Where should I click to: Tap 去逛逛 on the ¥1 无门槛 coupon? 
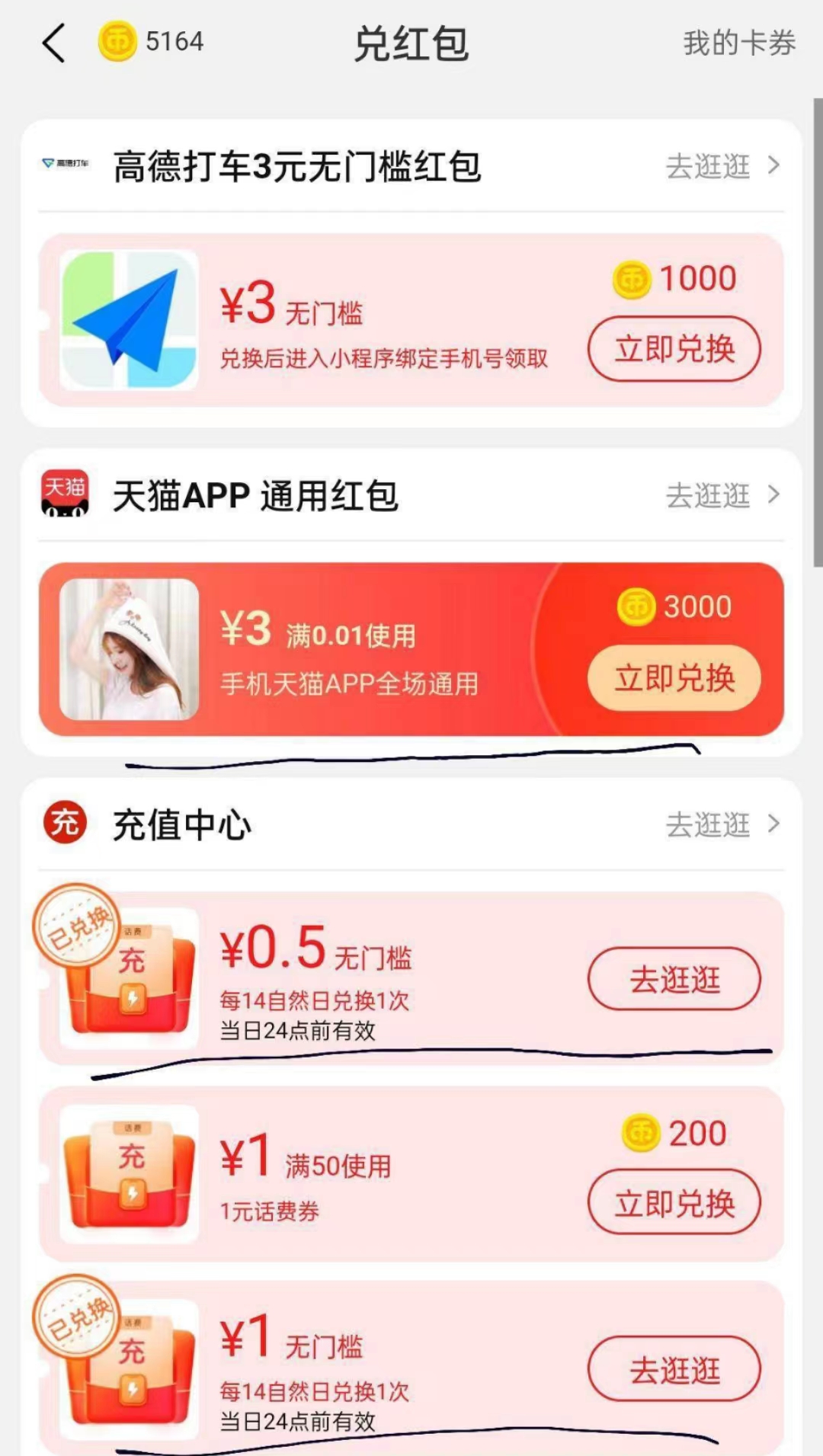coord(674,1369)
